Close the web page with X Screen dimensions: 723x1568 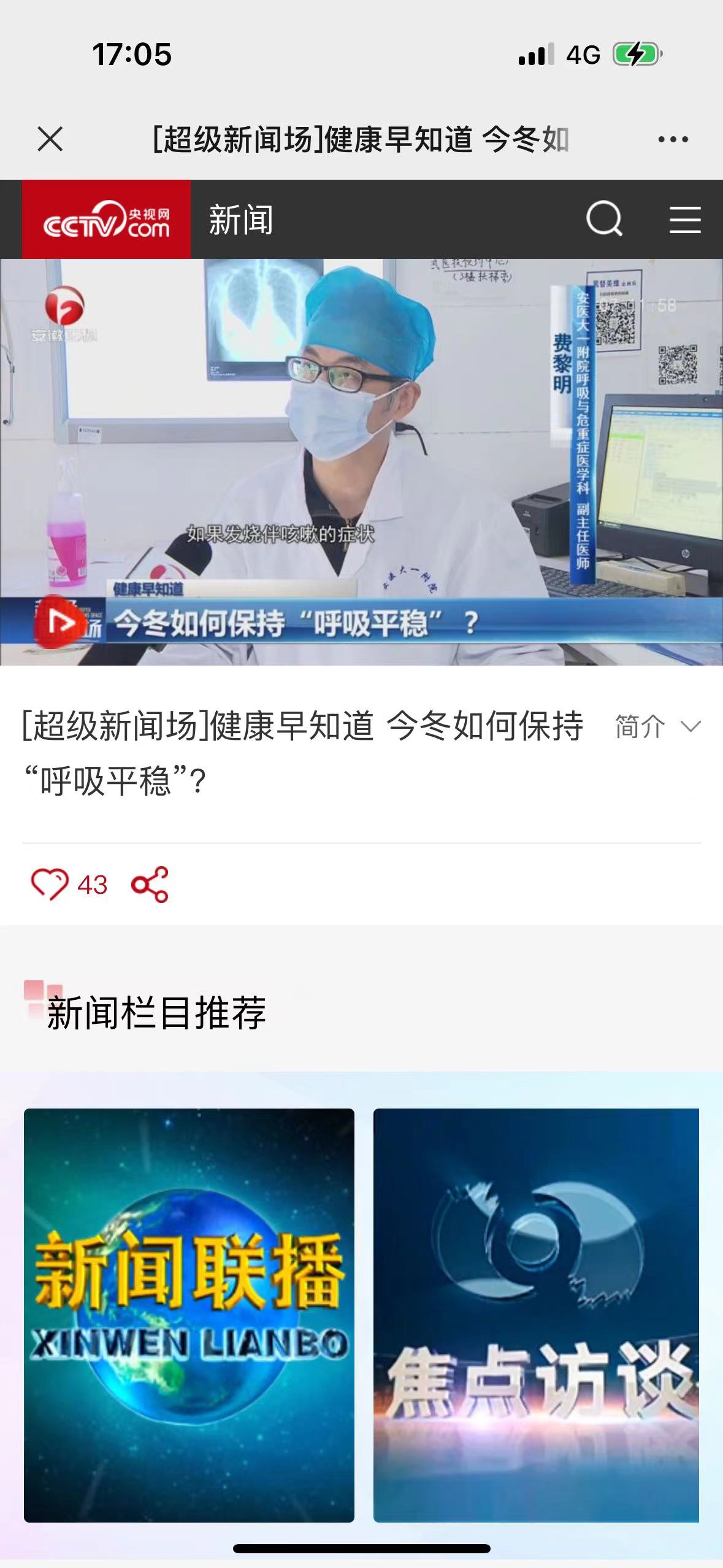pyautogui.click(x=50, y=139)
